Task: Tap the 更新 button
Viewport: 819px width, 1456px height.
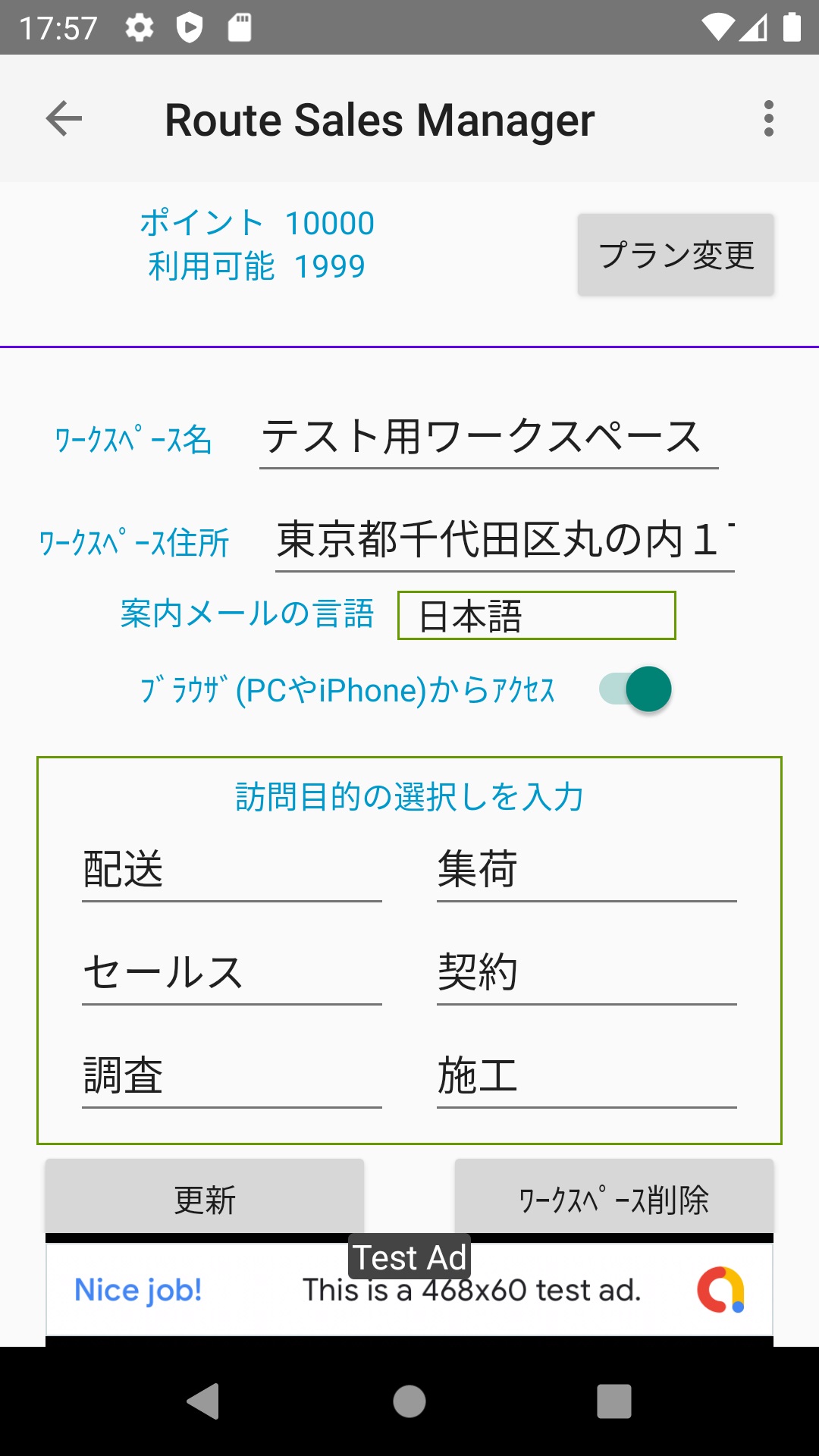Action: tap(205, 1198)
